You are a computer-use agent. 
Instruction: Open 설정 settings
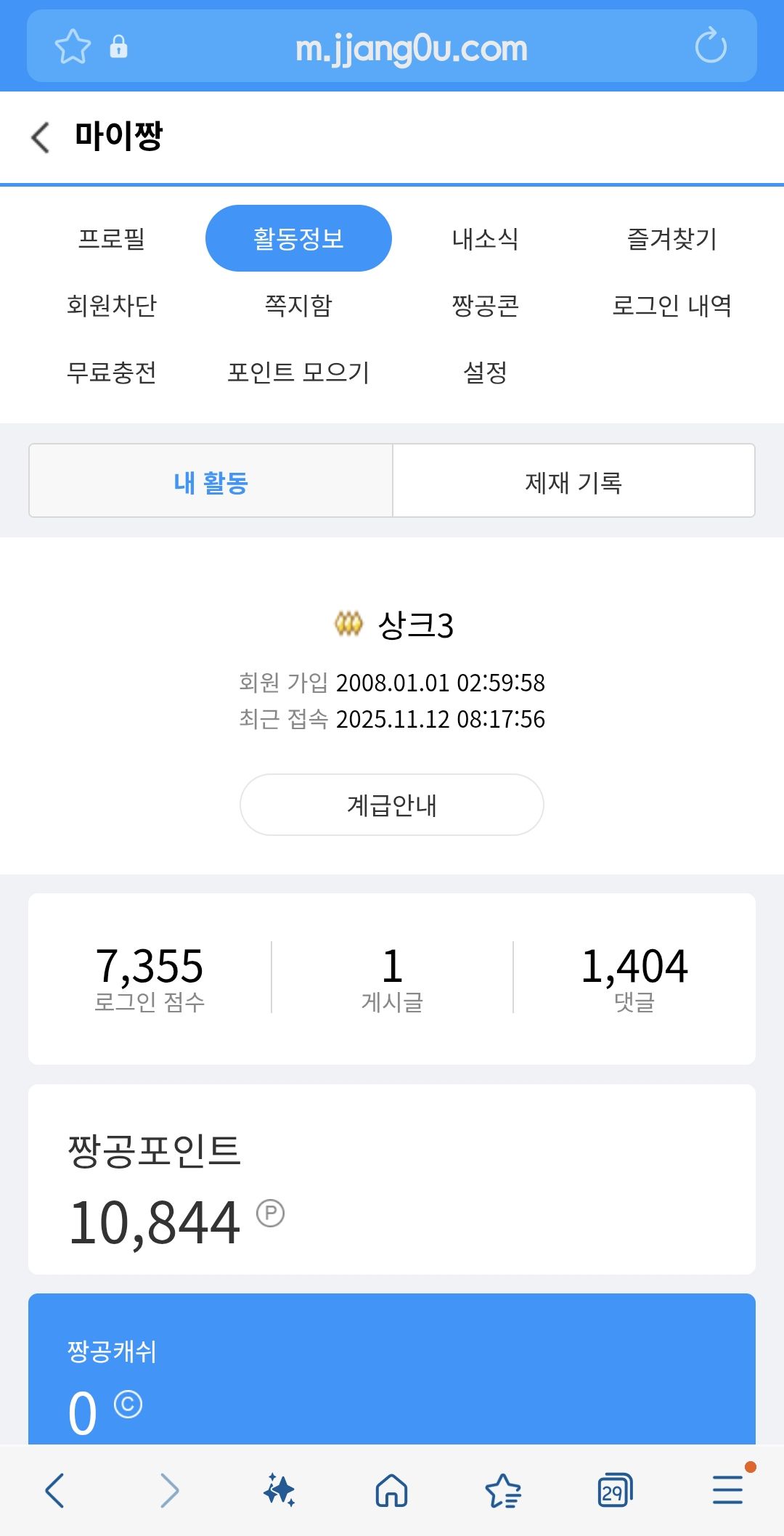click(485, 373)
